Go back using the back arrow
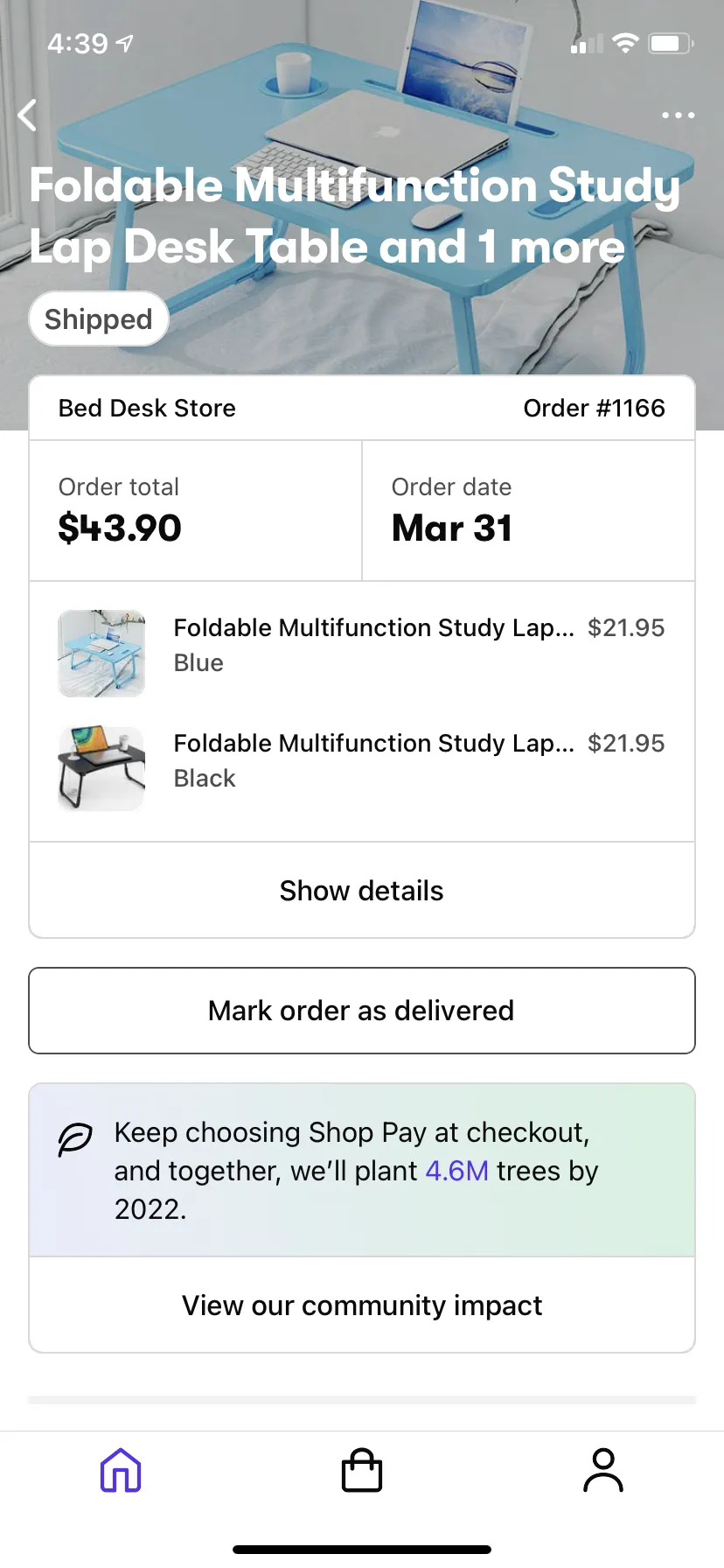 (28, 115)
